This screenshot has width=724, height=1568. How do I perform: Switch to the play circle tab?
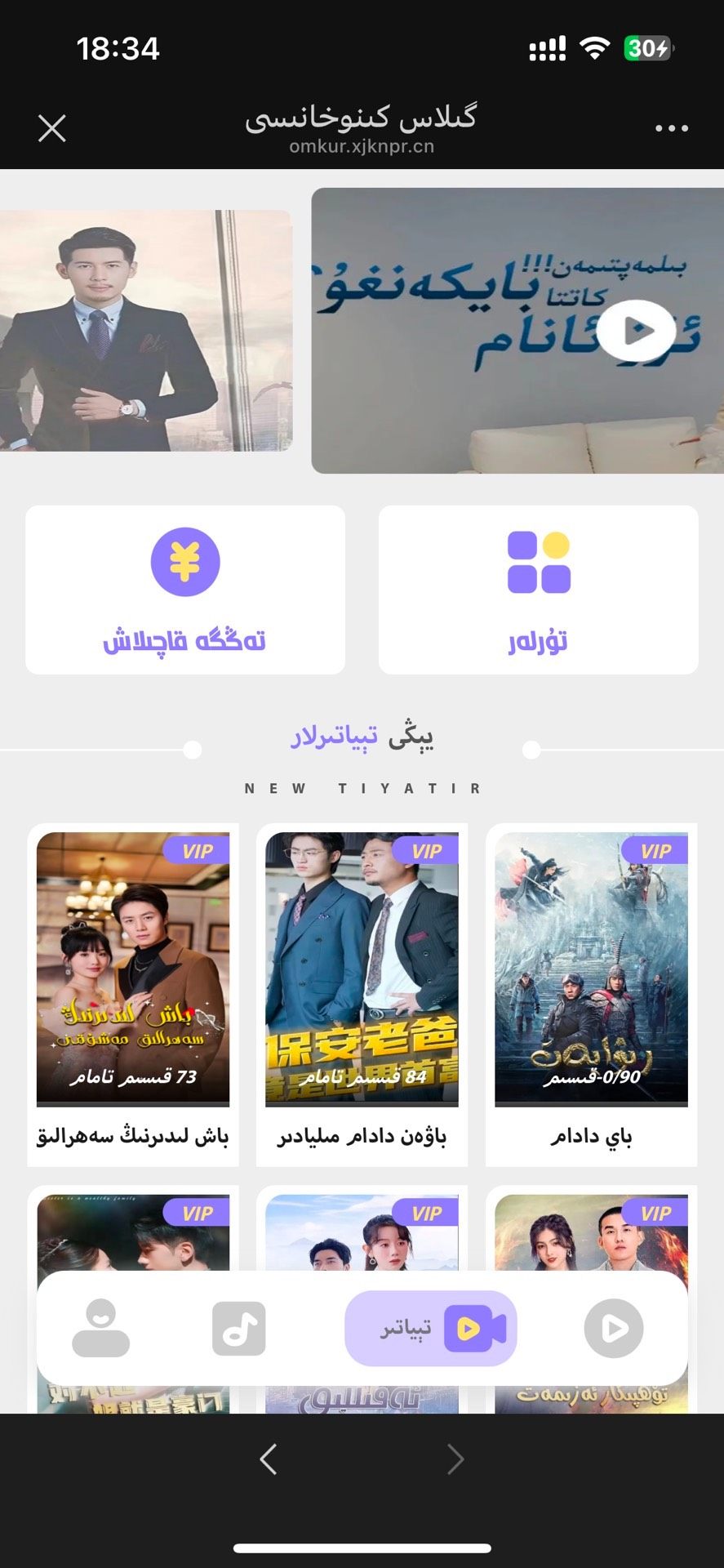pyautogui.click(x=614, y=1329)
